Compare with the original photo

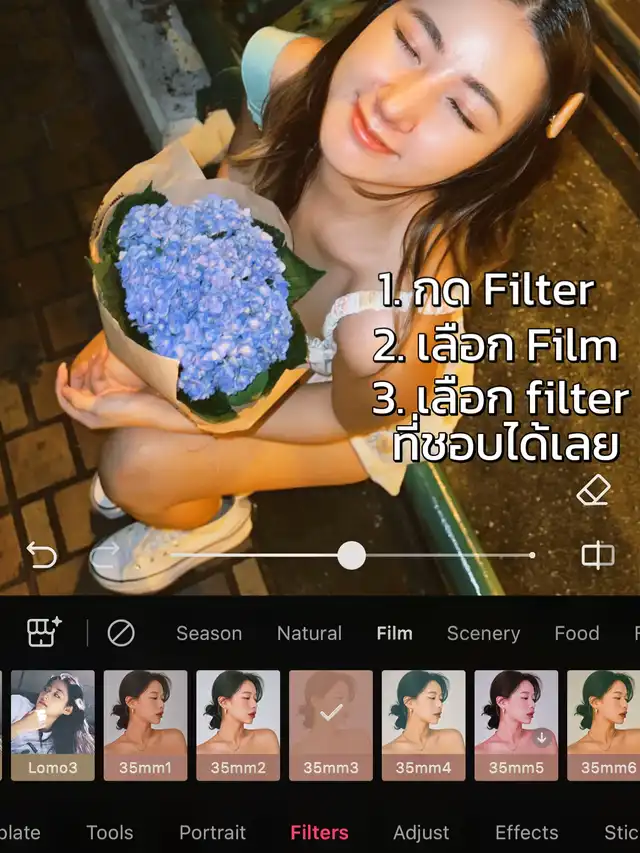coord(597,556)
